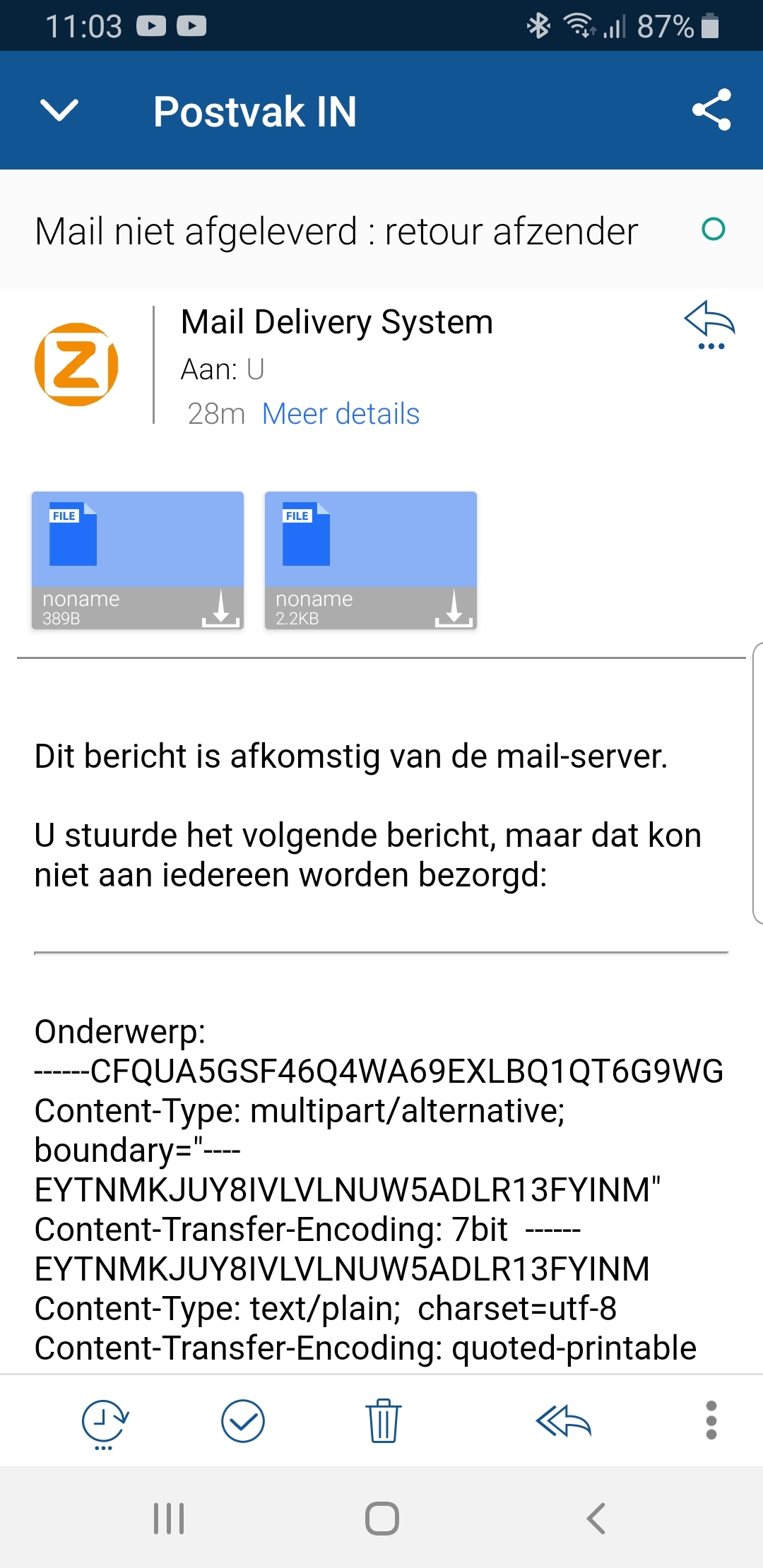Toggle the unread circle next to the subject
Image resolution: width=763 pixels, height=1568 pixels.
click(714, 229)
